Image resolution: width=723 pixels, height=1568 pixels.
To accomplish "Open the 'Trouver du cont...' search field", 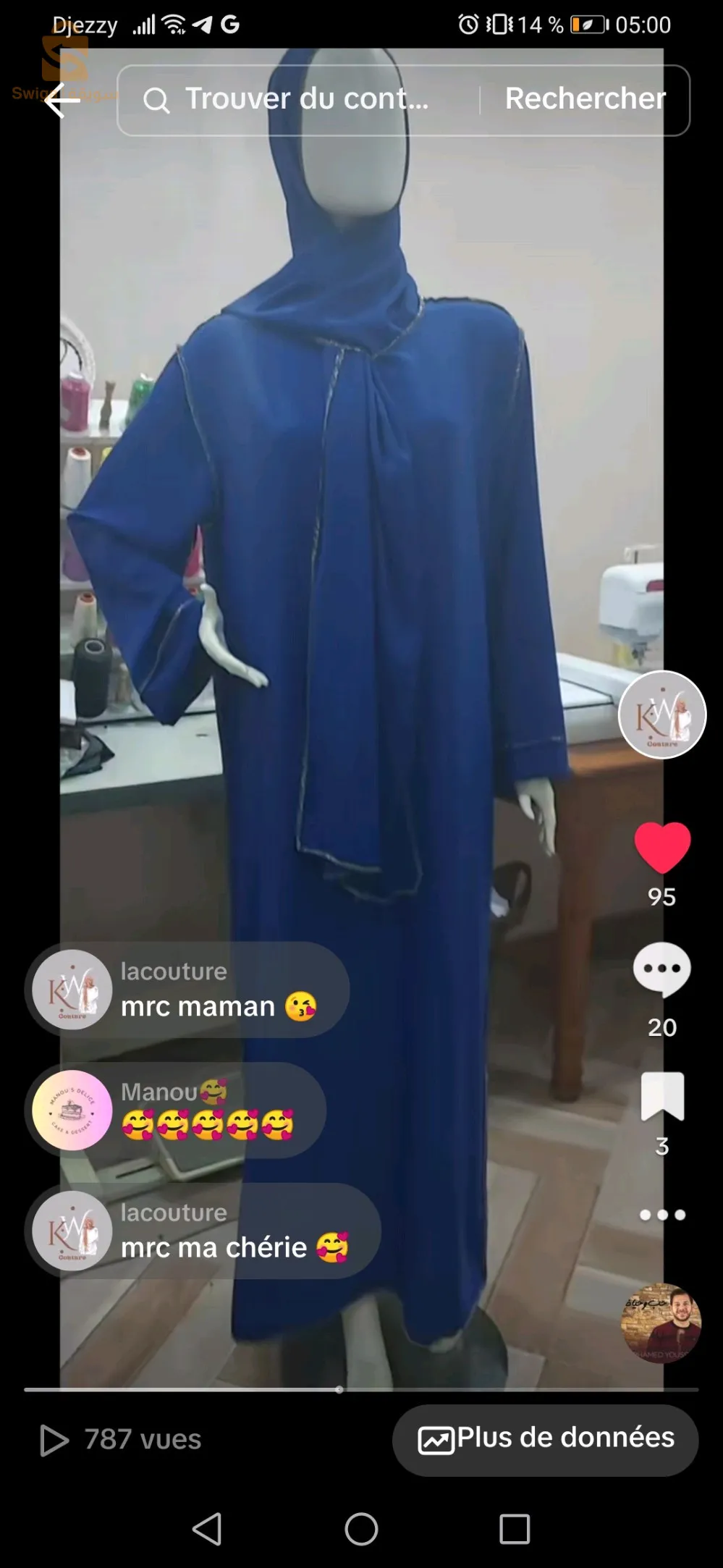I will pyautogui.click(x=304, y=100).
